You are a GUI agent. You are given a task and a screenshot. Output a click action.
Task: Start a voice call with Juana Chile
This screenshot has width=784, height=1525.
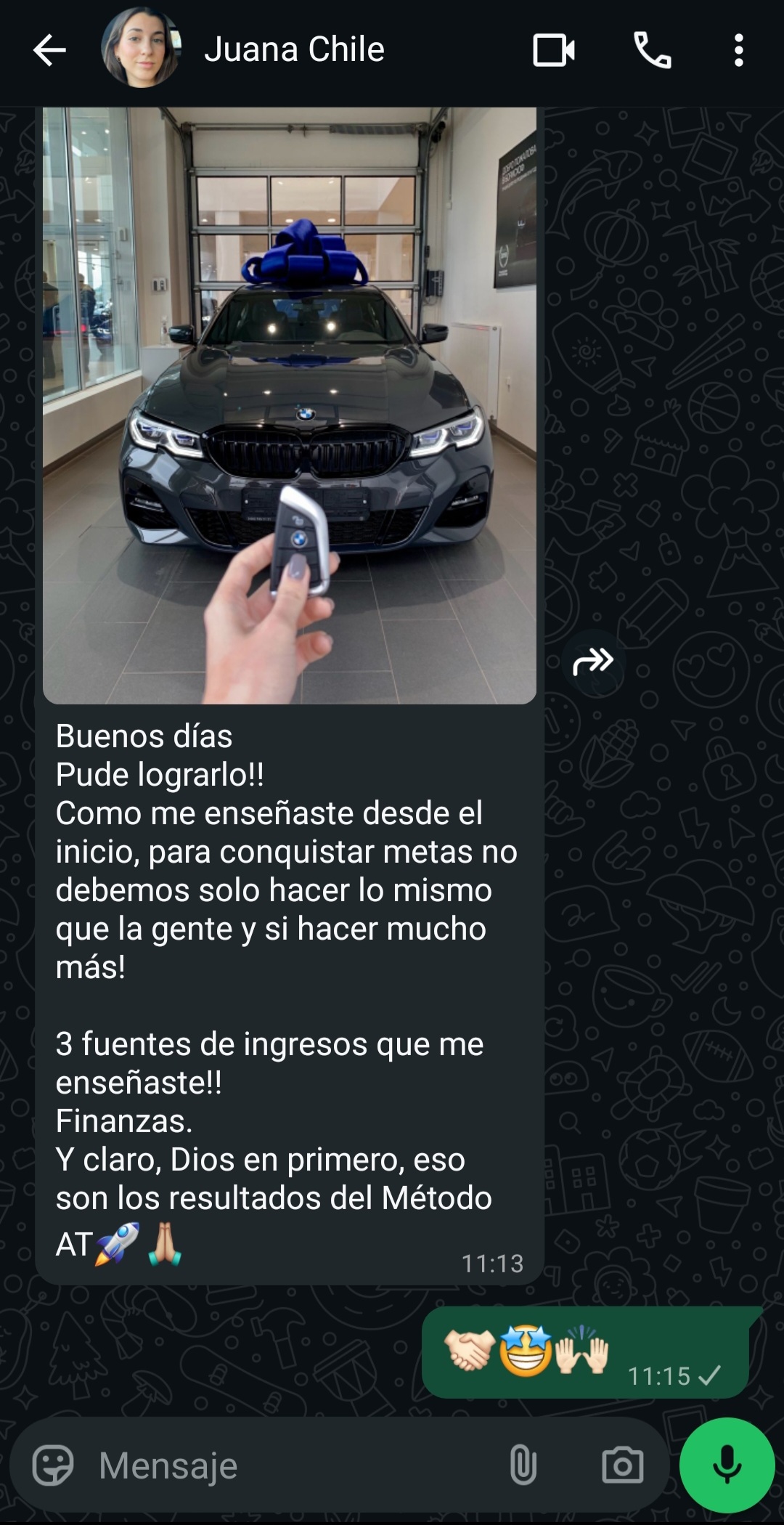[652, 50]
